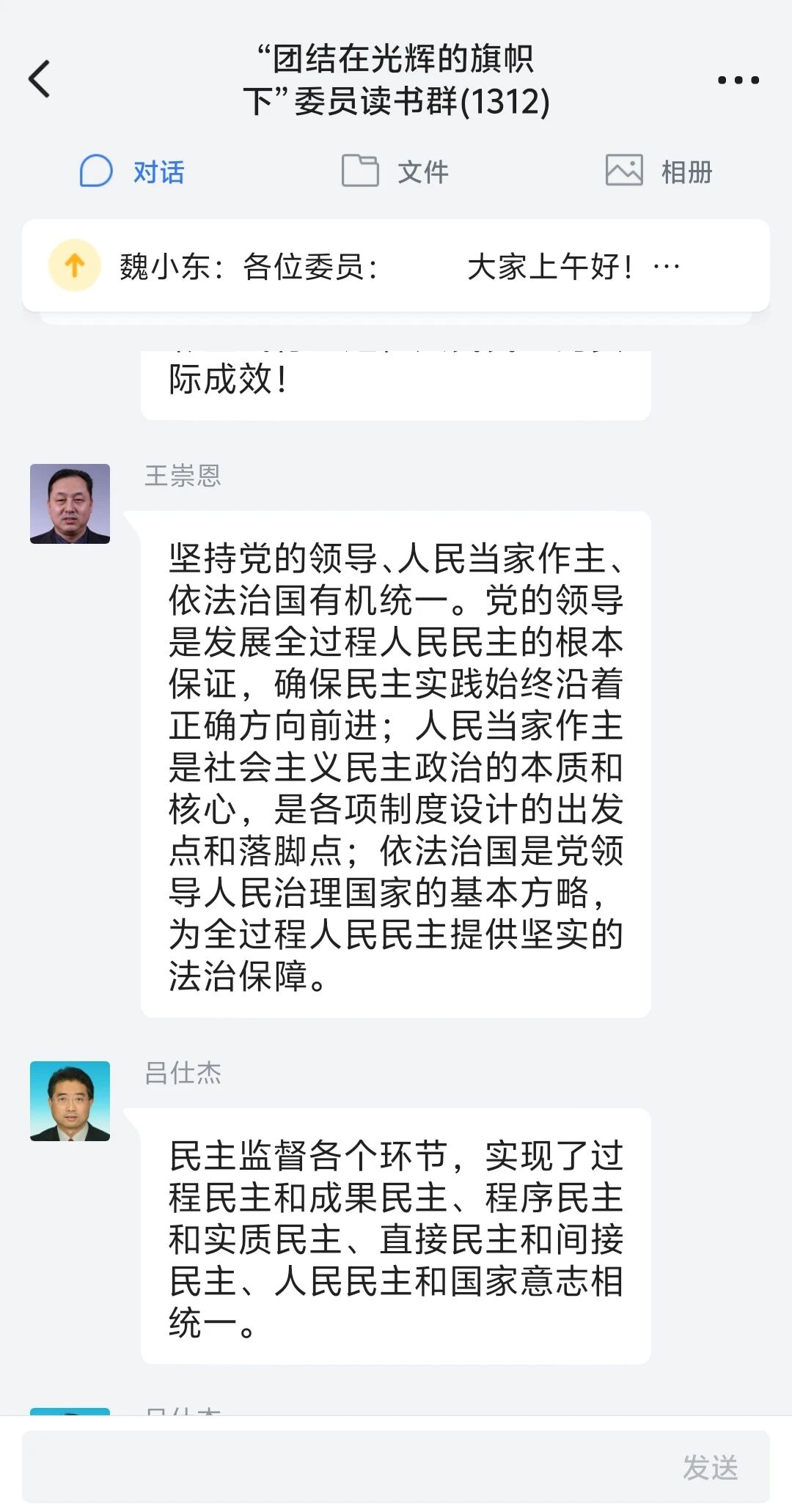Tap the message input field
The image size is (792, 1512).
click(345, 1467)
